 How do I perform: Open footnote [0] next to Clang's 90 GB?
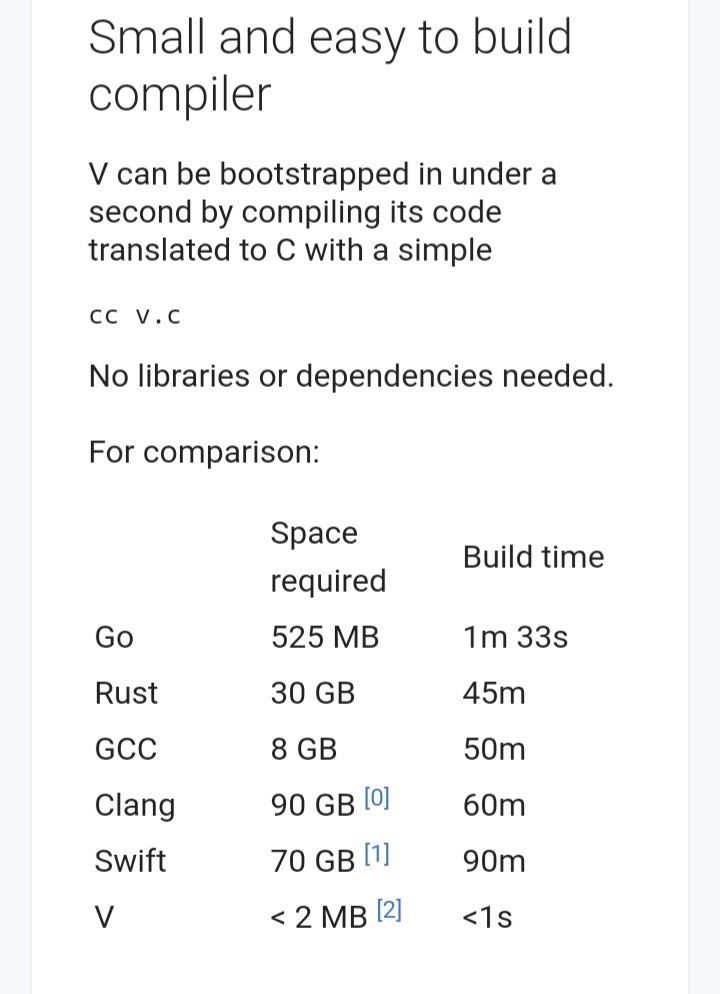pyautogui.click(x=377, y=798)
